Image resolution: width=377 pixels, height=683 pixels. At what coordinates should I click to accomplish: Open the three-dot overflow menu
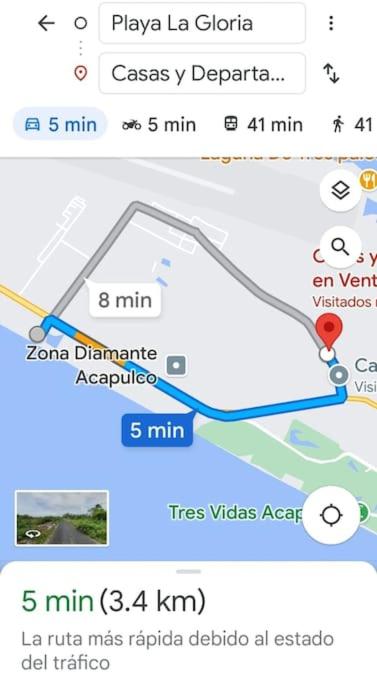click(331, 23)
